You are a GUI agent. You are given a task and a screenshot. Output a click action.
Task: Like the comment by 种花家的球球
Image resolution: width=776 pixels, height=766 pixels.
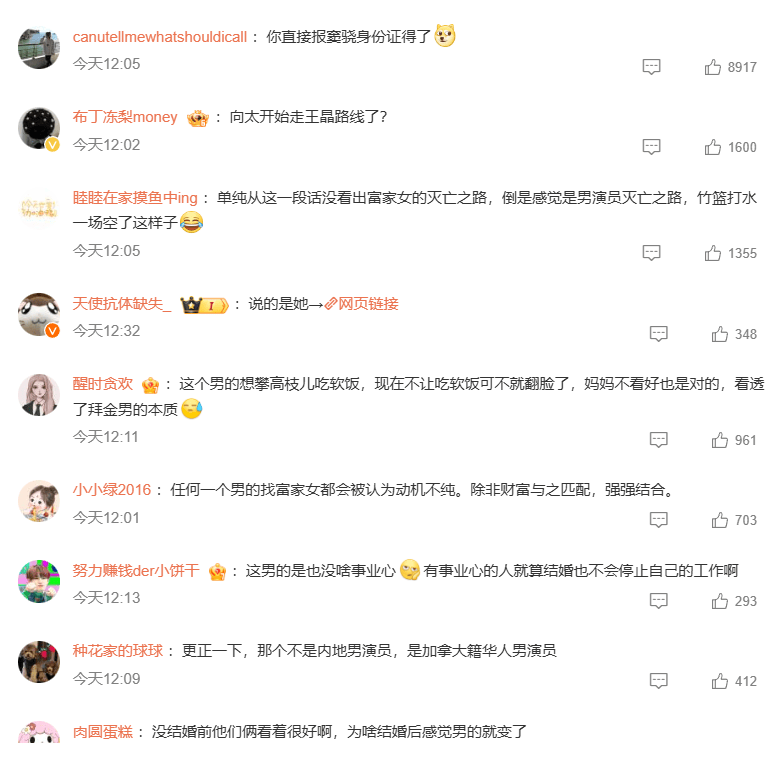tap(719, 681)
